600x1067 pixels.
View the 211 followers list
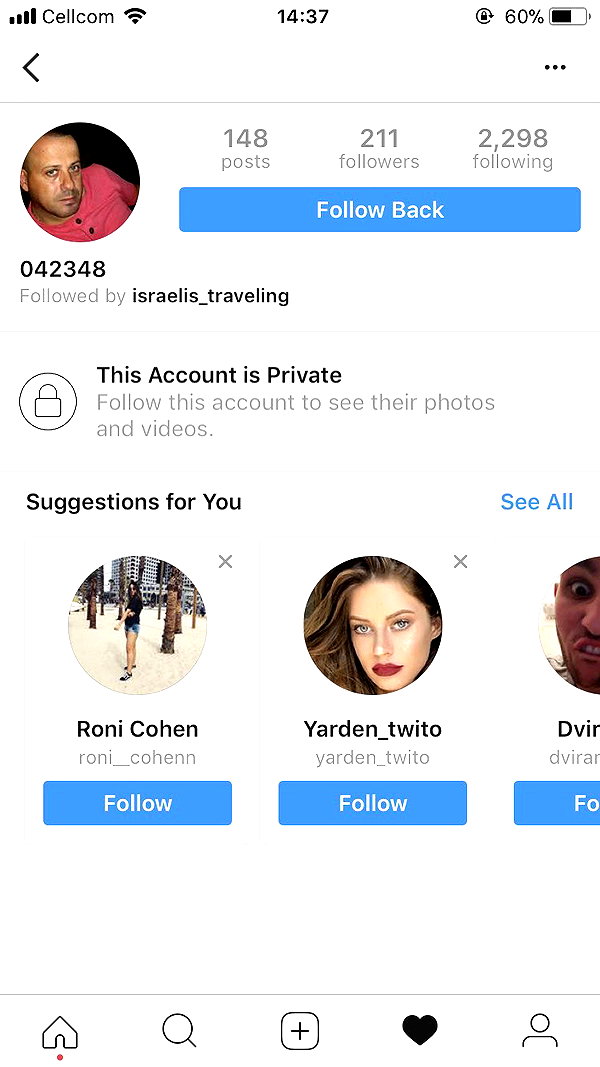(x=379, y=148)
